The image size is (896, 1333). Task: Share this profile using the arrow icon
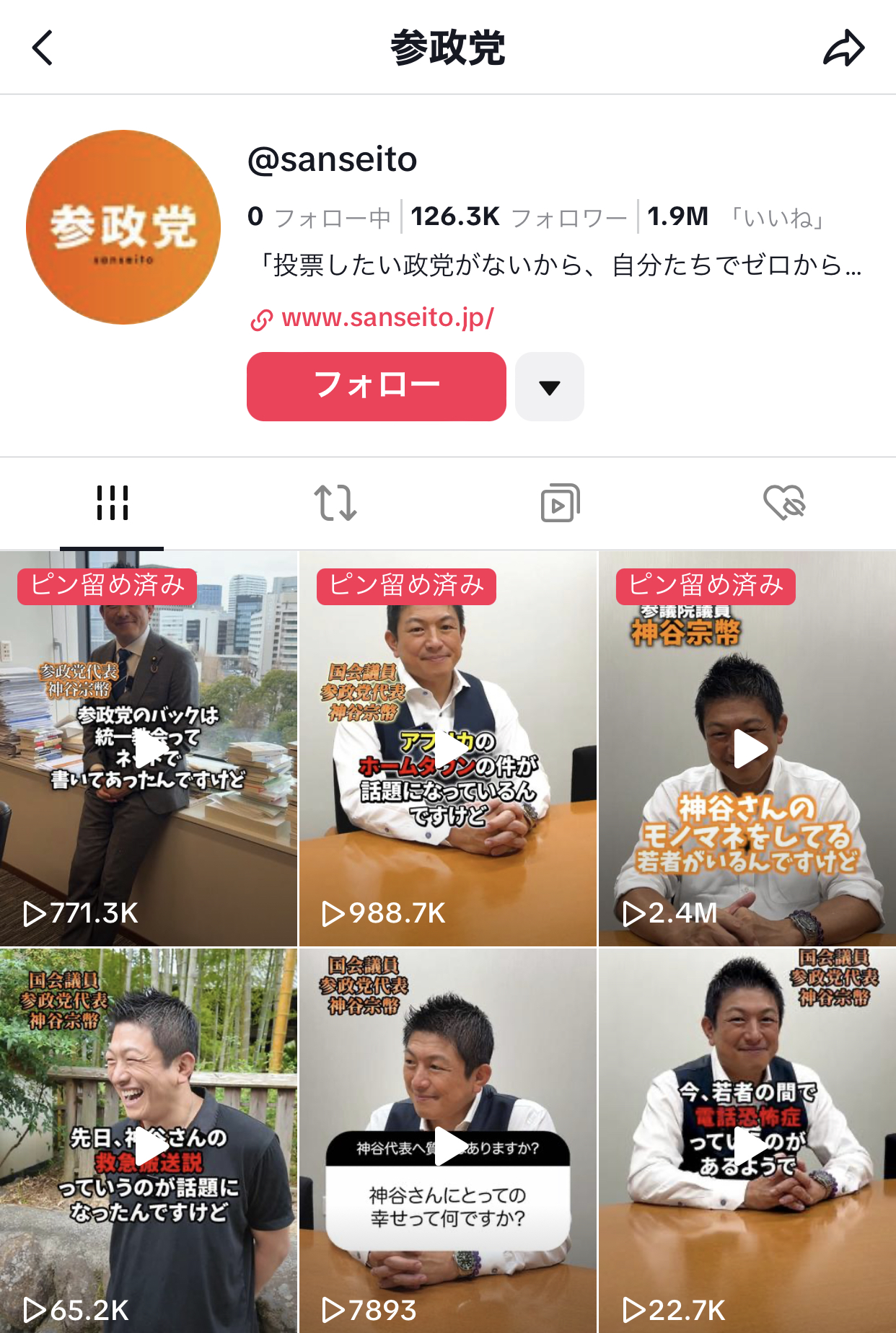click(843, 48)
